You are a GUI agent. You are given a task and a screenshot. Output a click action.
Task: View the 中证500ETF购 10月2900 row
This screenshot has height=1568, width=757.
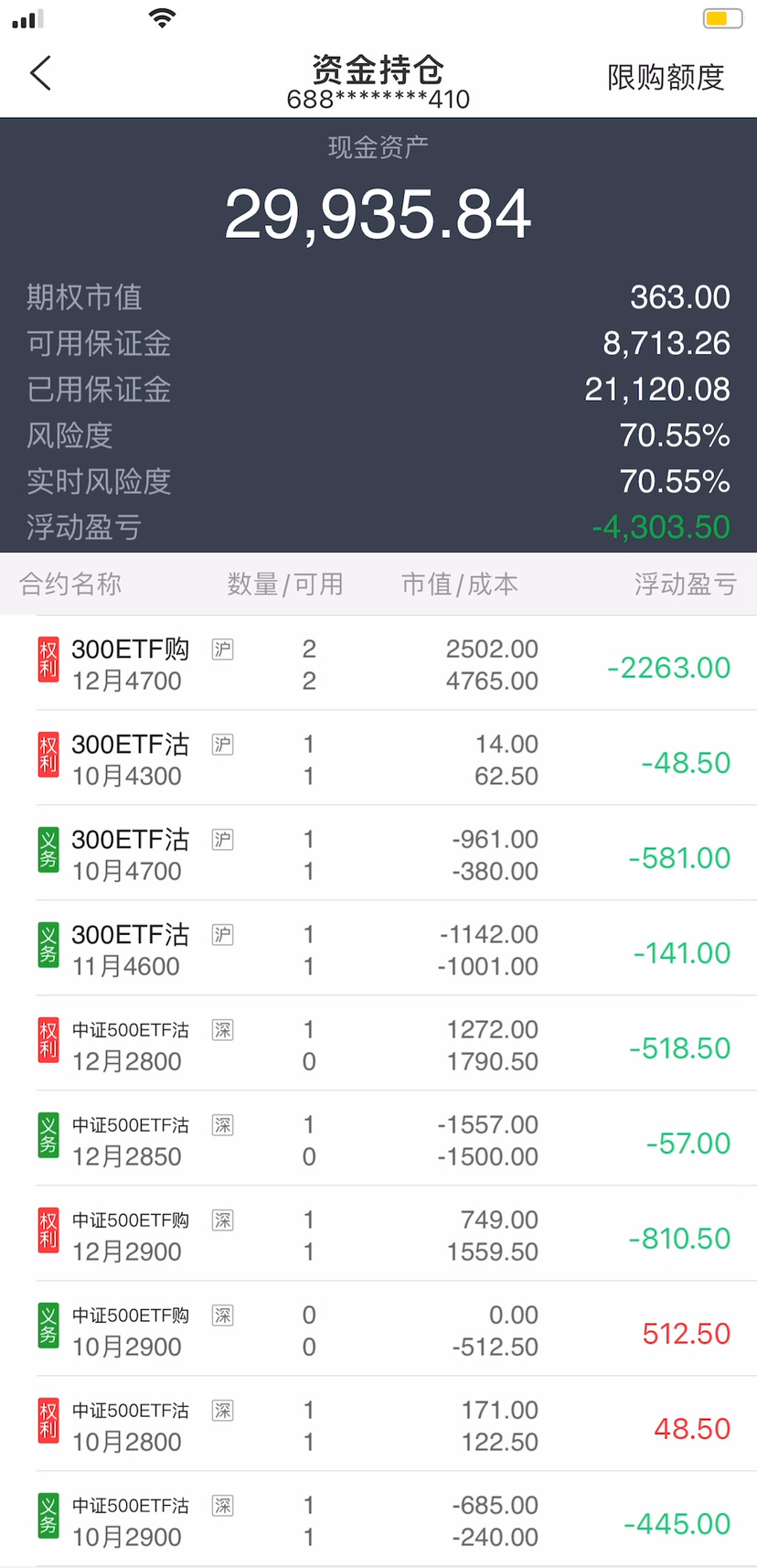(378, 1329)
